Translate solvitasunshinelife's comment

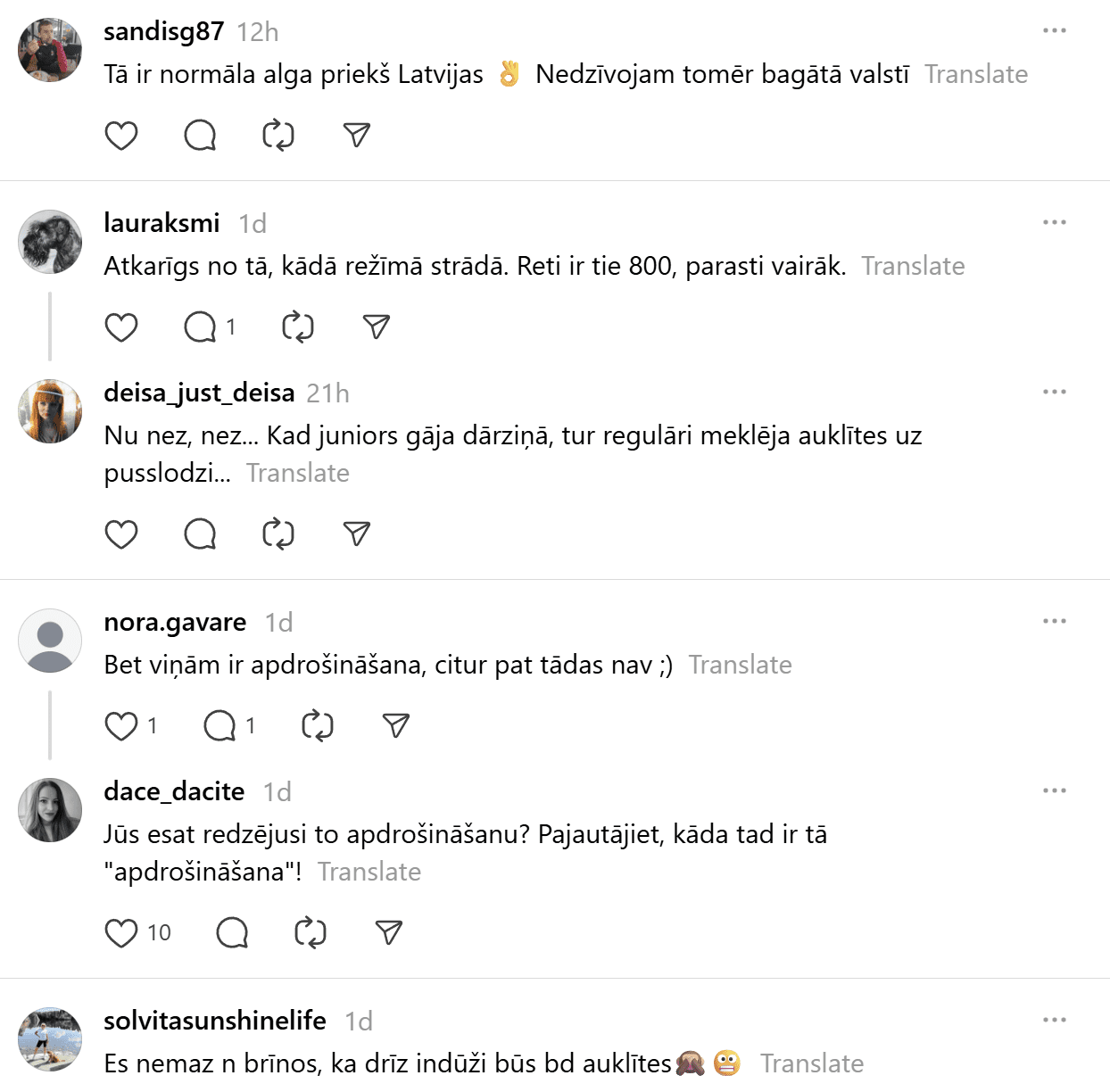click(x=811, y=1063)
